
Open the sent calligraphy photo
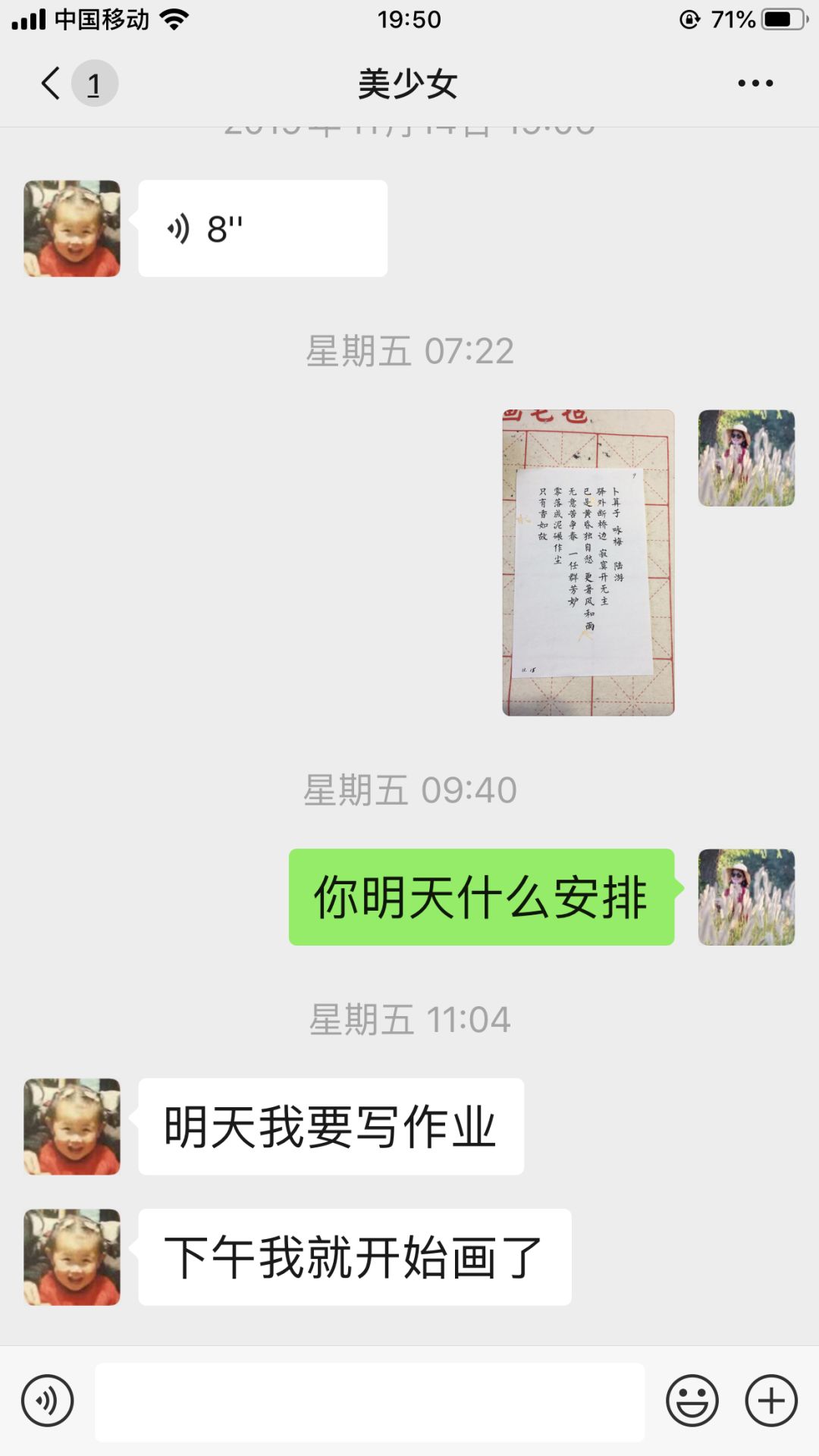coord(588,563)
